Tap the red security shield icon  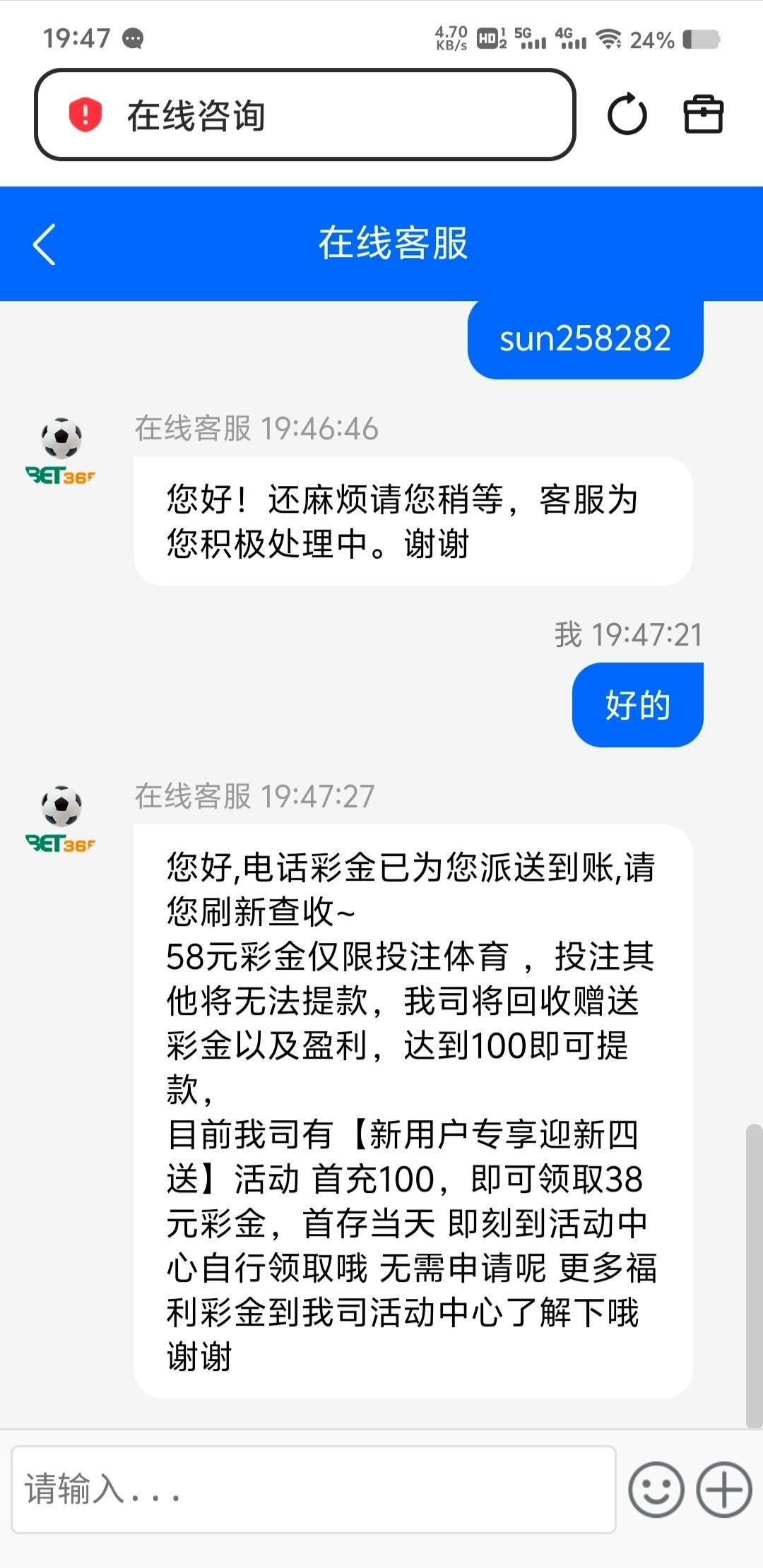[85, 114]
